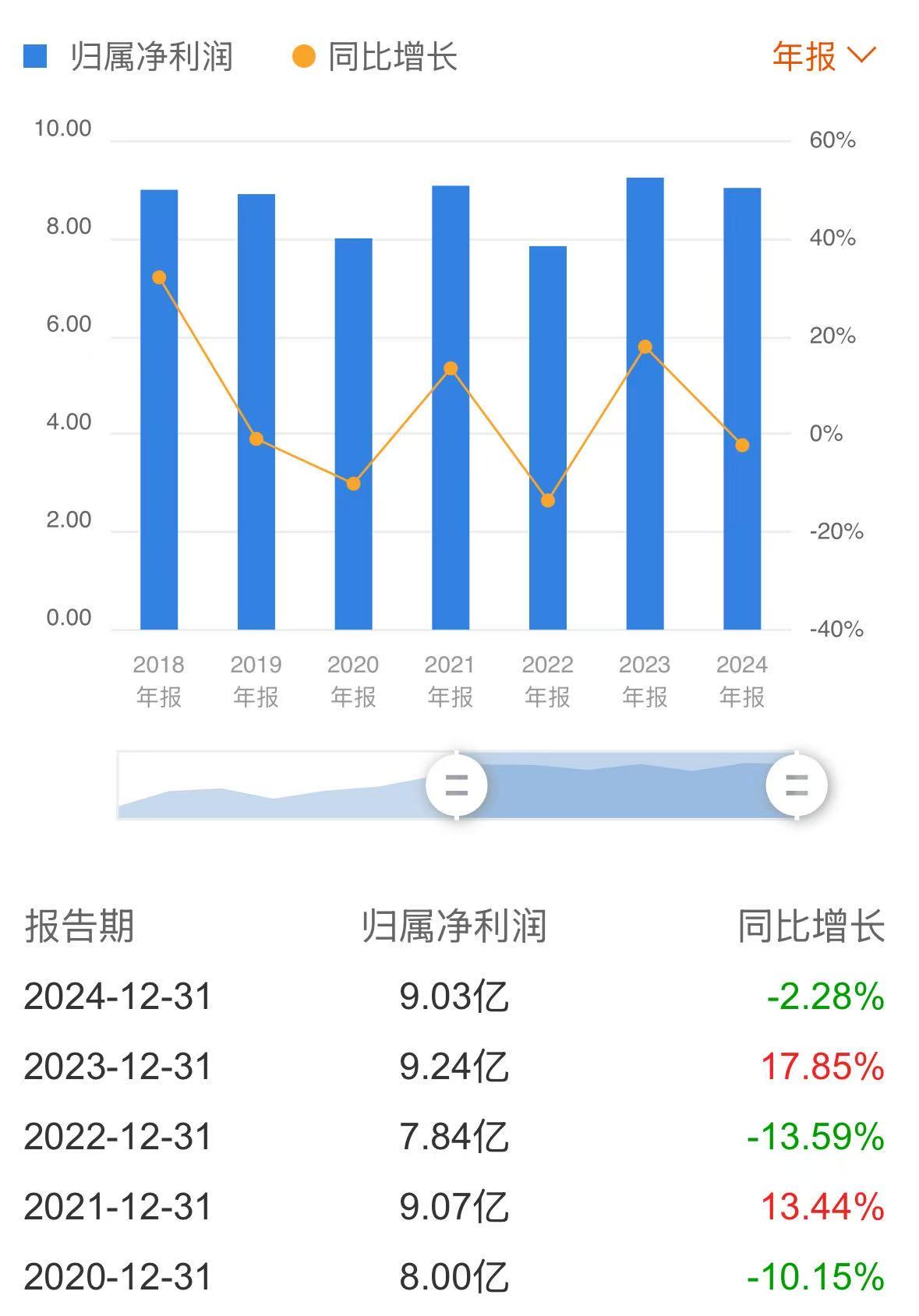Click the left range slider handle icon
The width and height of the screenshot is (919, 1316).
coord(457,785)
